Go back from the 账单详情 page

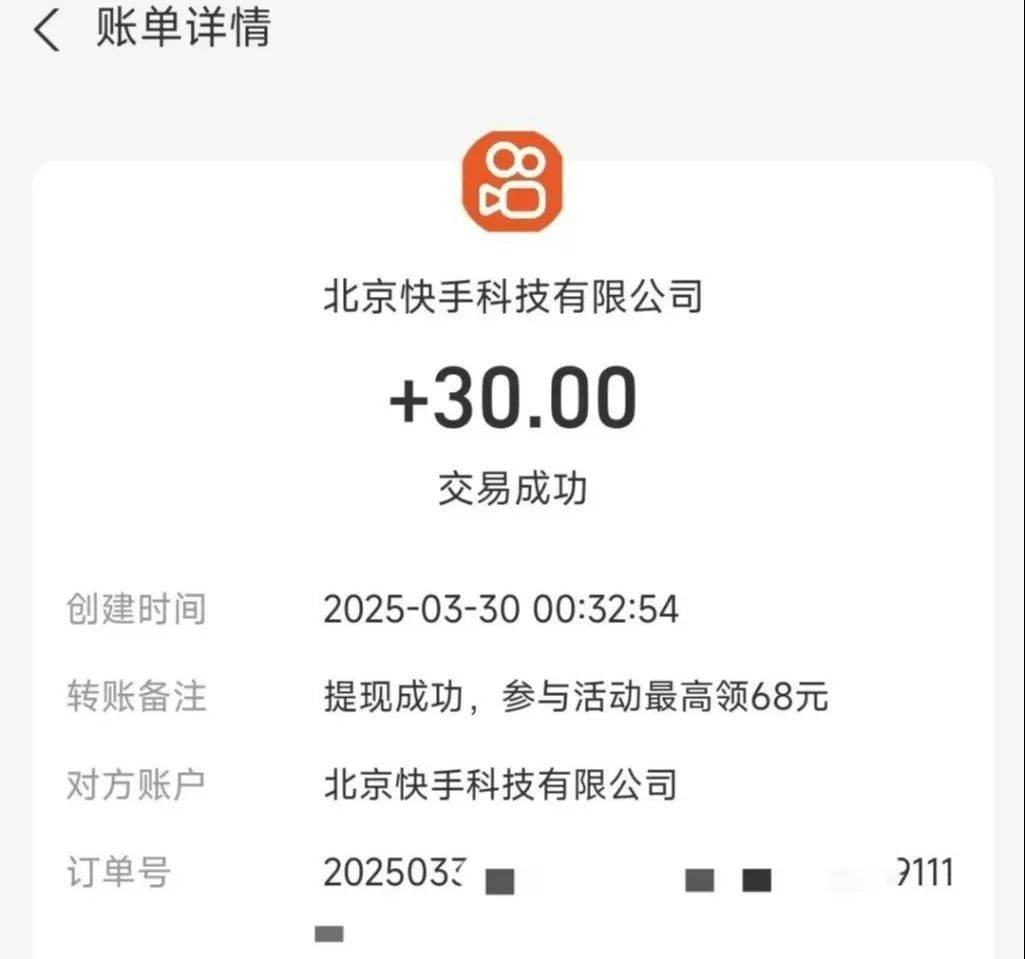(46, 31)
